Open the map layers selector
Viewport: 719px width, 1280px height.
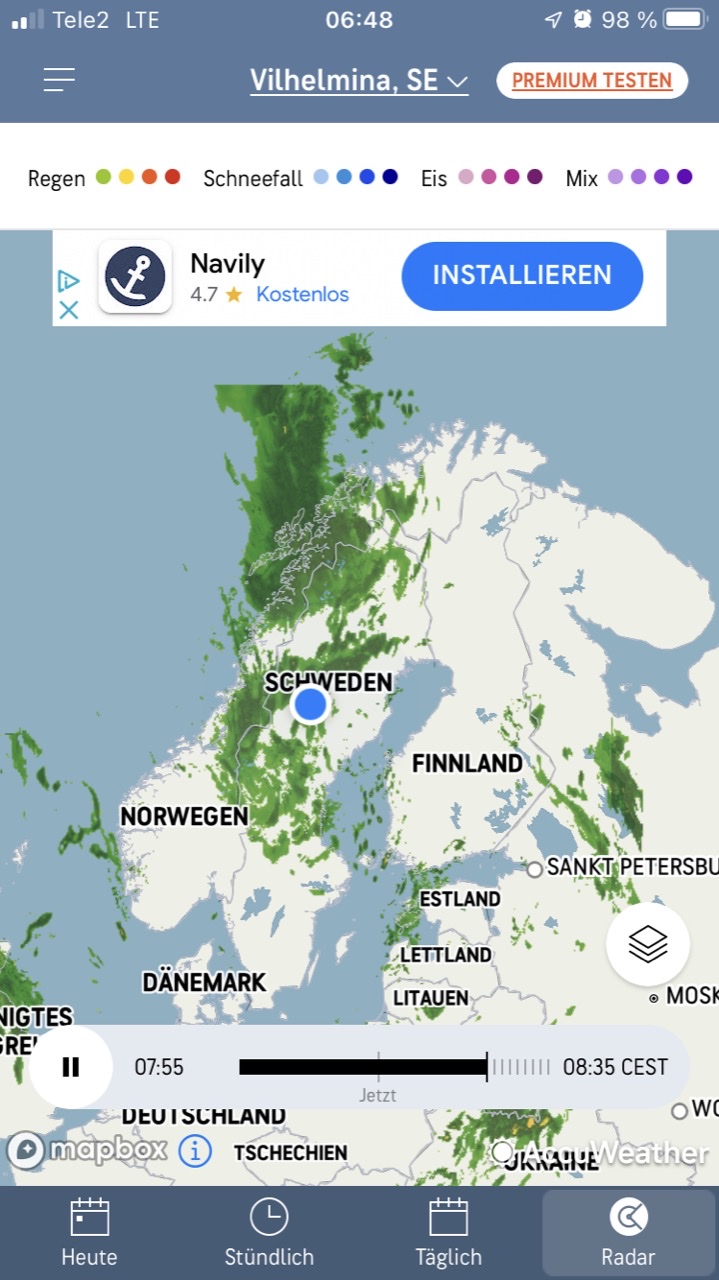click(647, 944)
